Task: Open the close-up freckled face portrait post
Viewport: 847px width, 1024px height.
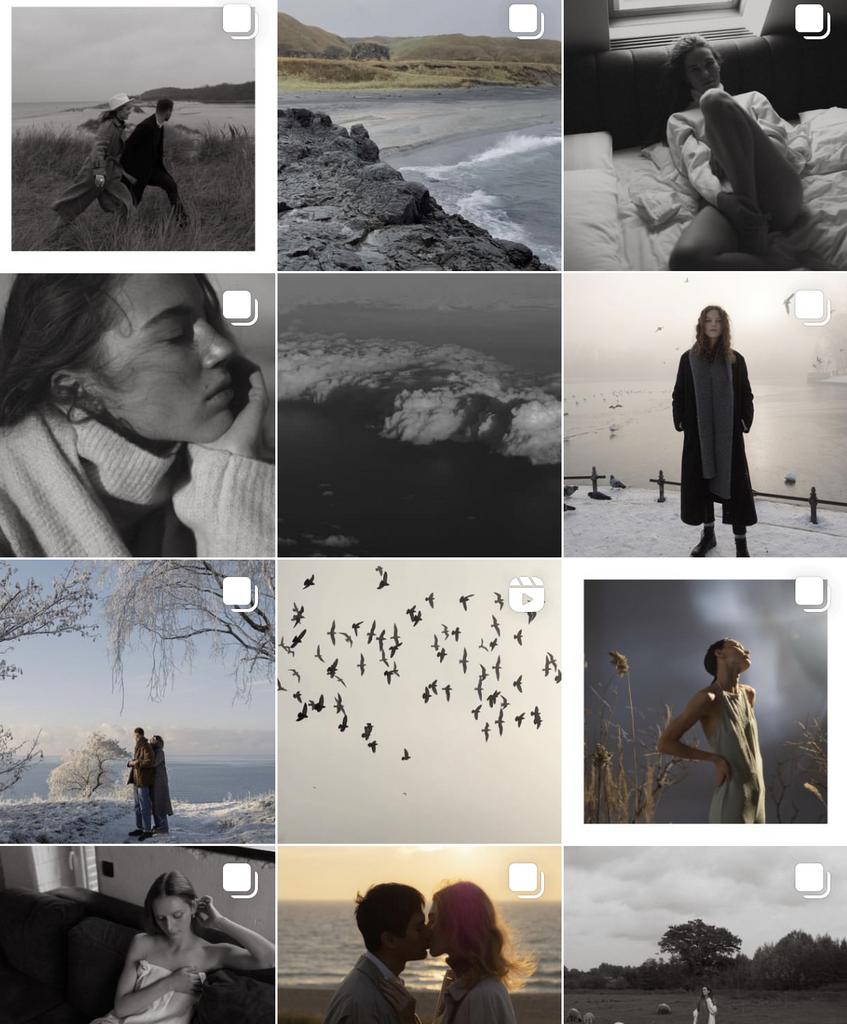Action: pyautogui.click(x=137, y=415)
